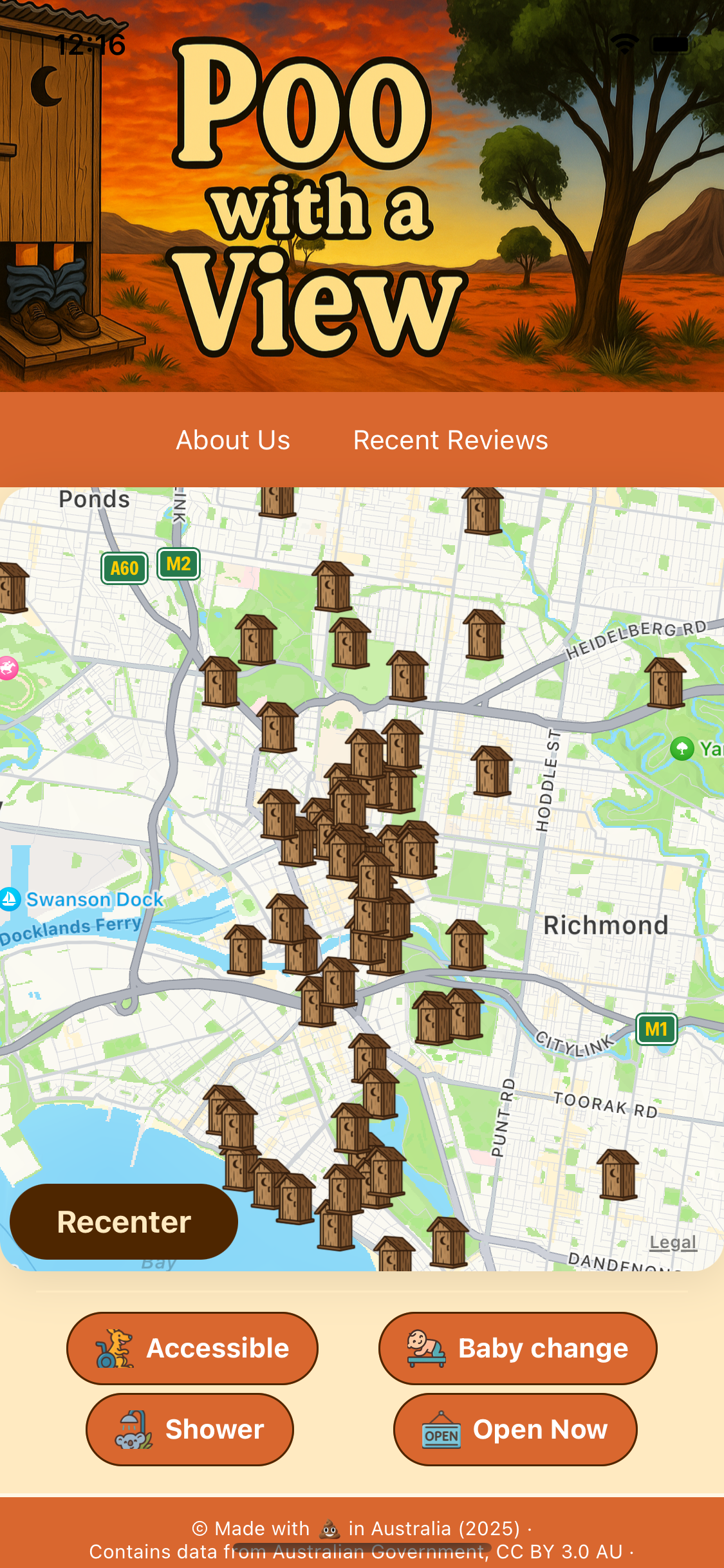The width and height of the screenshot is (724, 1568).
Task: Toggle the Baby change filter
Action: tap(517, 1348)
